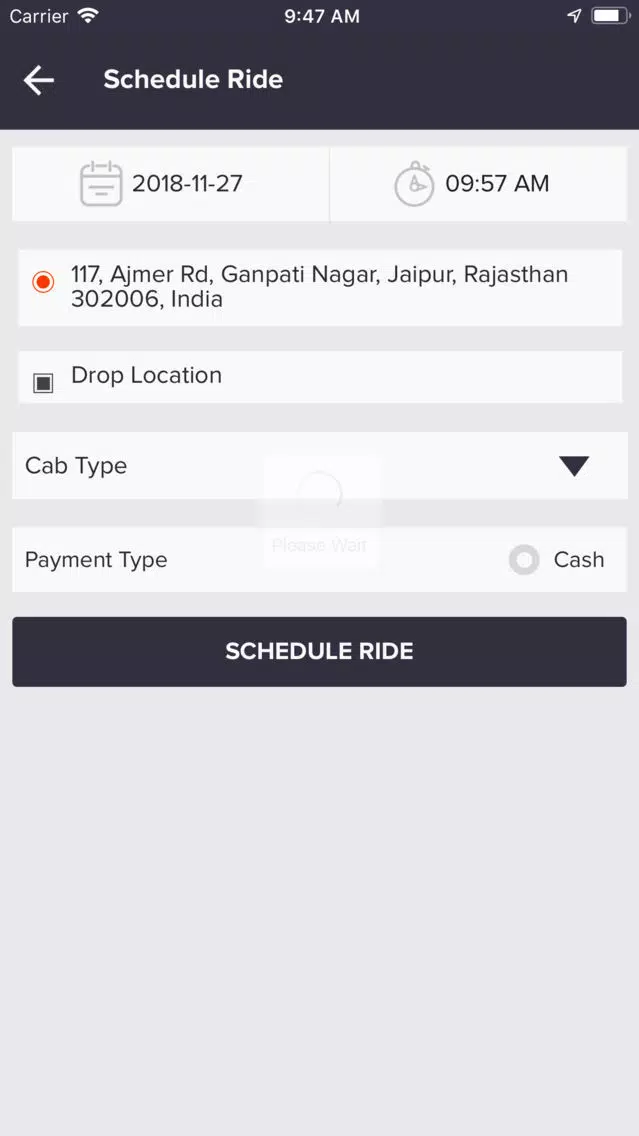Screen dimensions: 639x1136
Task: Edit the pickup address on Ajmer Rd
Action: pos(320,288)
